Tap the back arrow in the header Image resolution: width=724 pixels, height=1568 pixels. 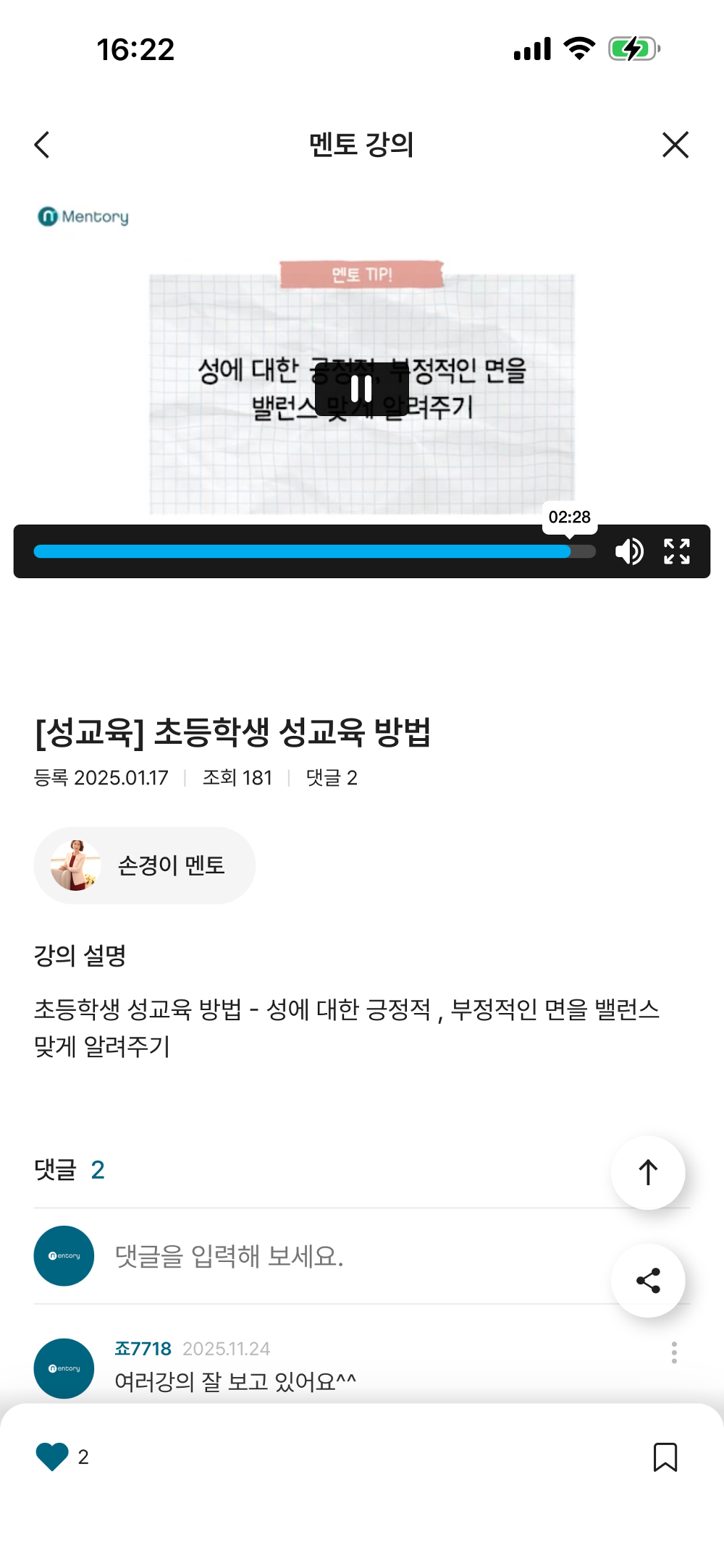click(41, 145)
